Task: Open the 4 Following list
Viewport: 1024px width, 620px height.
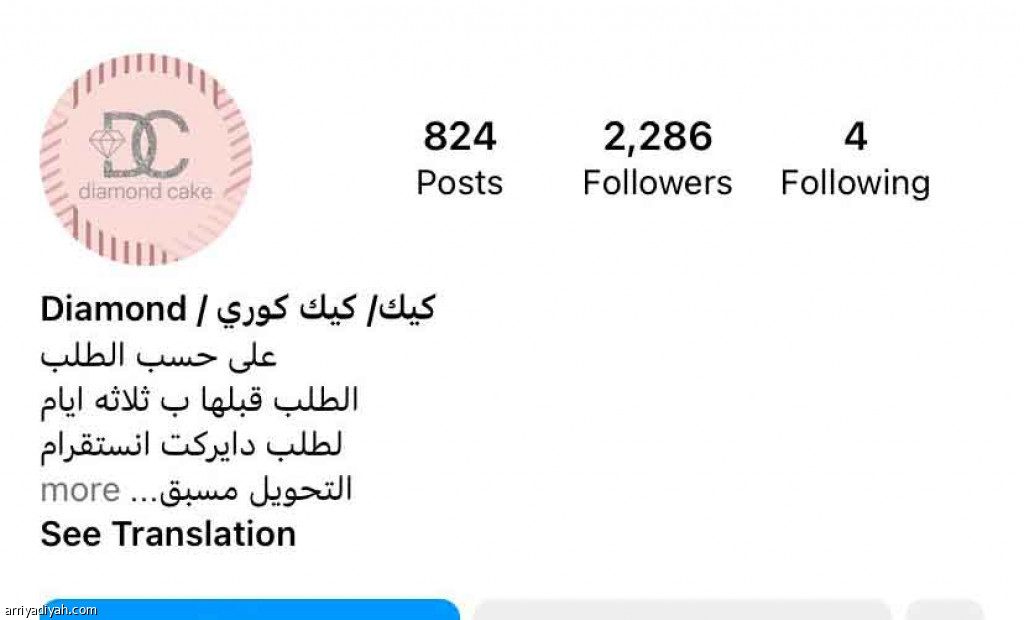Action: (x=855, y=160)
